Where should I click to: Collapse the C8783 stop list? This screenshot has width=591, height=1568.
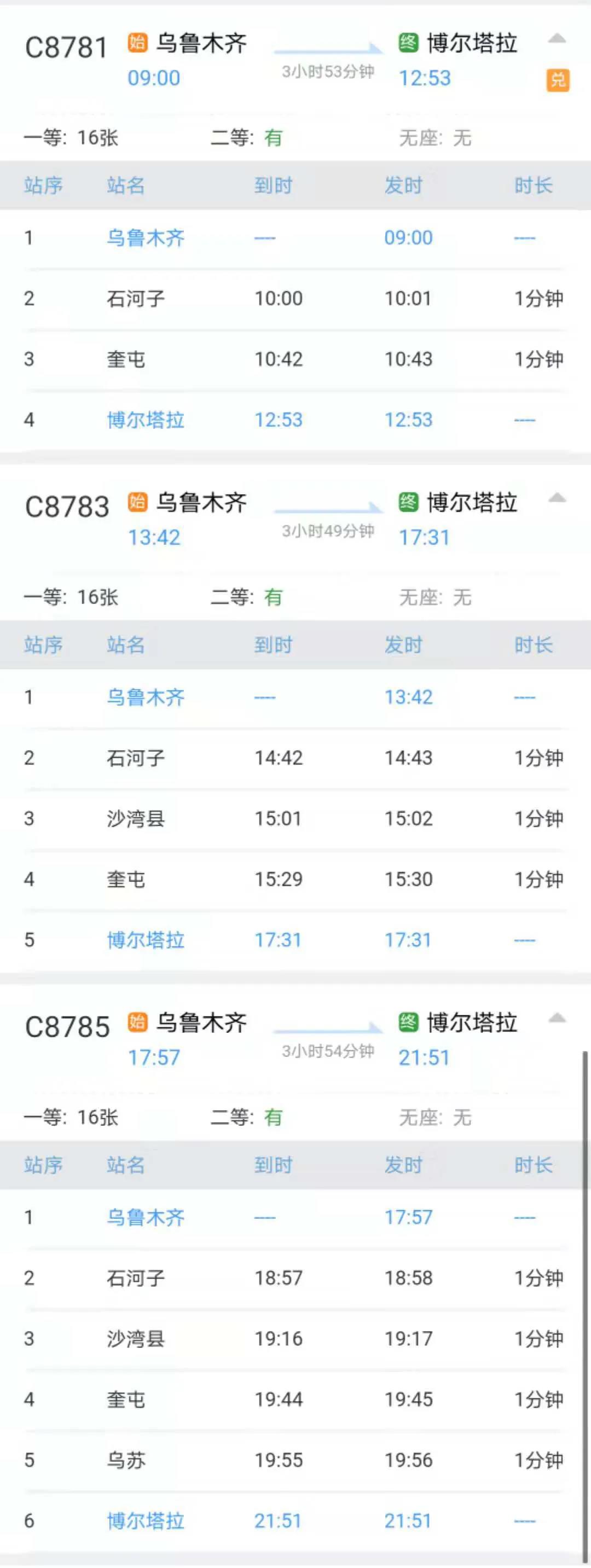557,498
